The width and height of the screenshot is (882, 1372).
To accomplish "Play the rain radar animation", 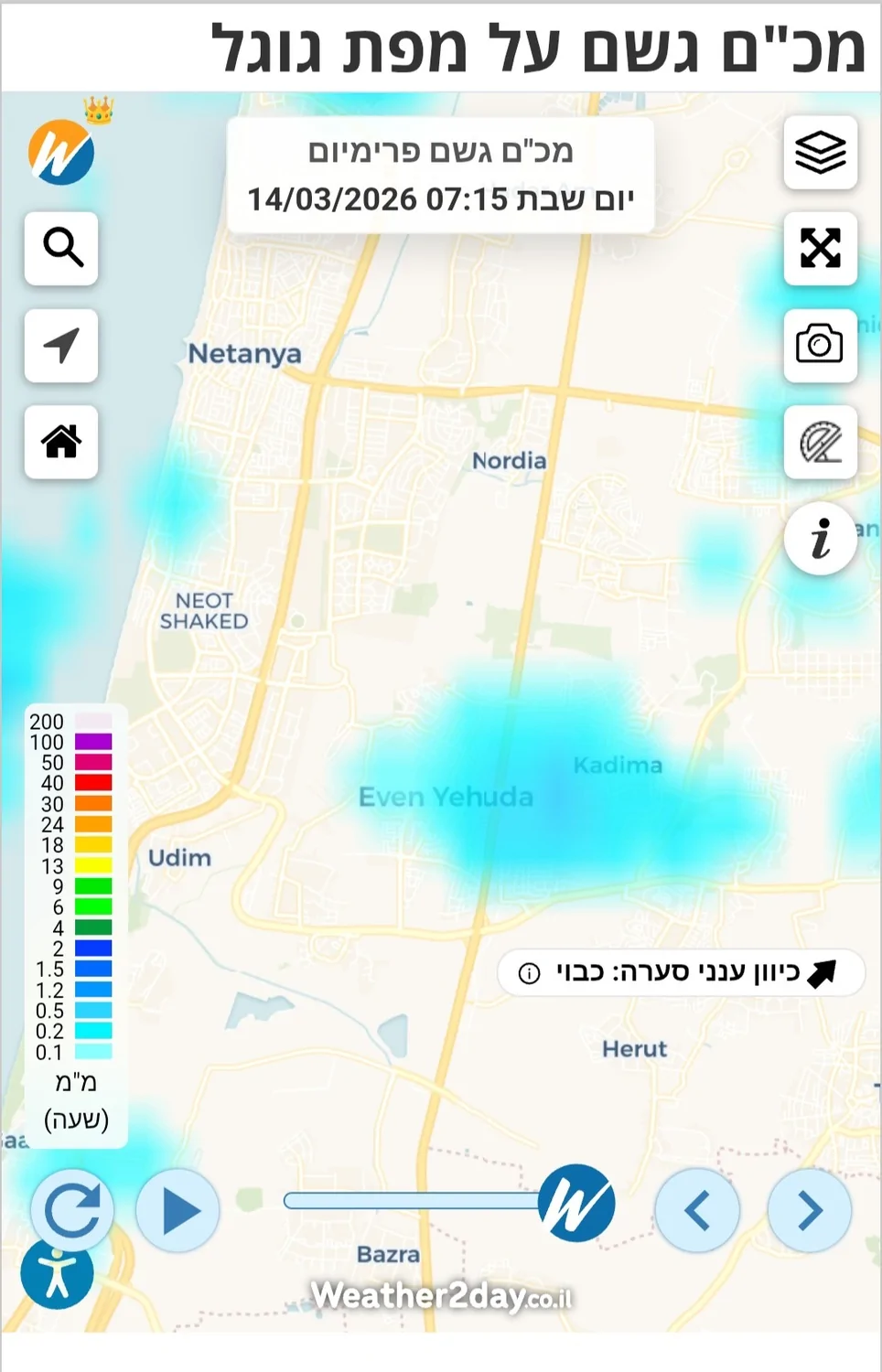I will point(177,1210).
